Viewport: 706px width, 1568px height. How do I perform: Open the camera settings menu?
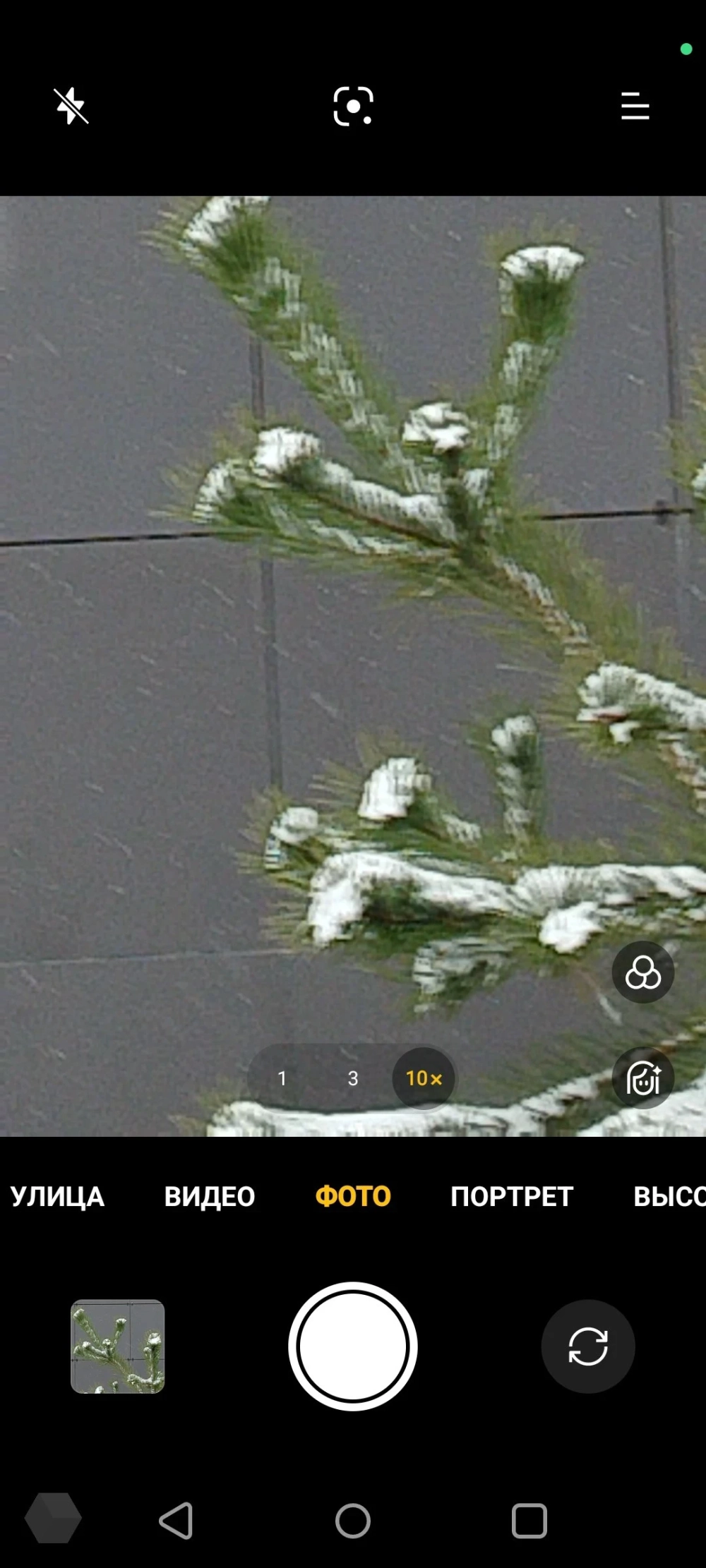635,107
